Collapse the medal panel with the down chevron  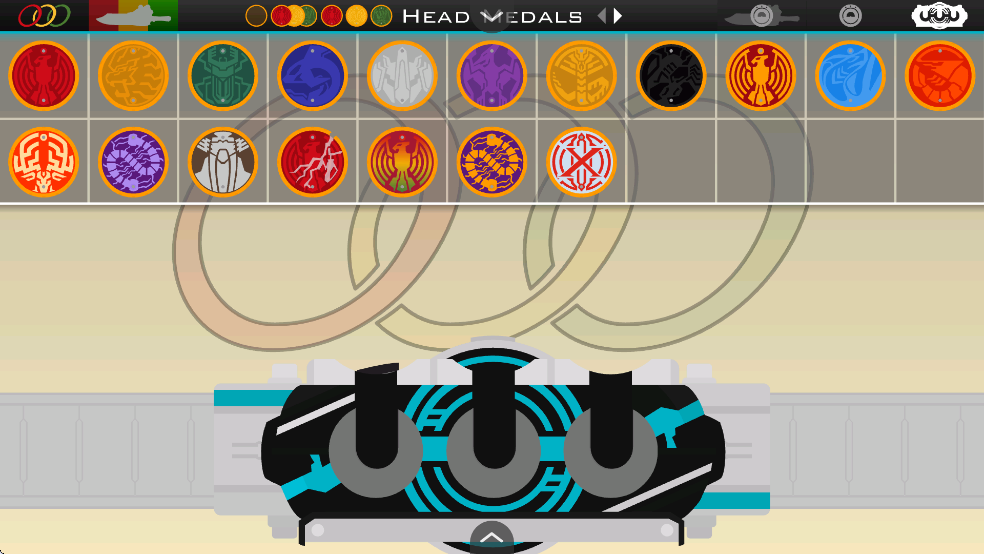pyautogui.click(x=492, y=20)
